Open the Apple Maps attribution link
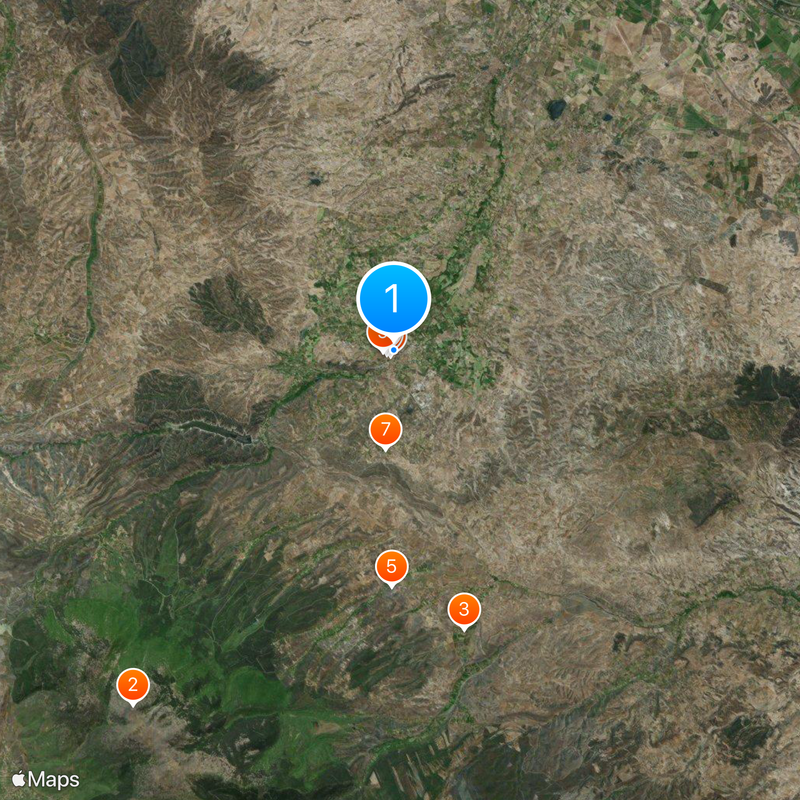The height and width of the screenshot is (800, 800). (46, 779)
